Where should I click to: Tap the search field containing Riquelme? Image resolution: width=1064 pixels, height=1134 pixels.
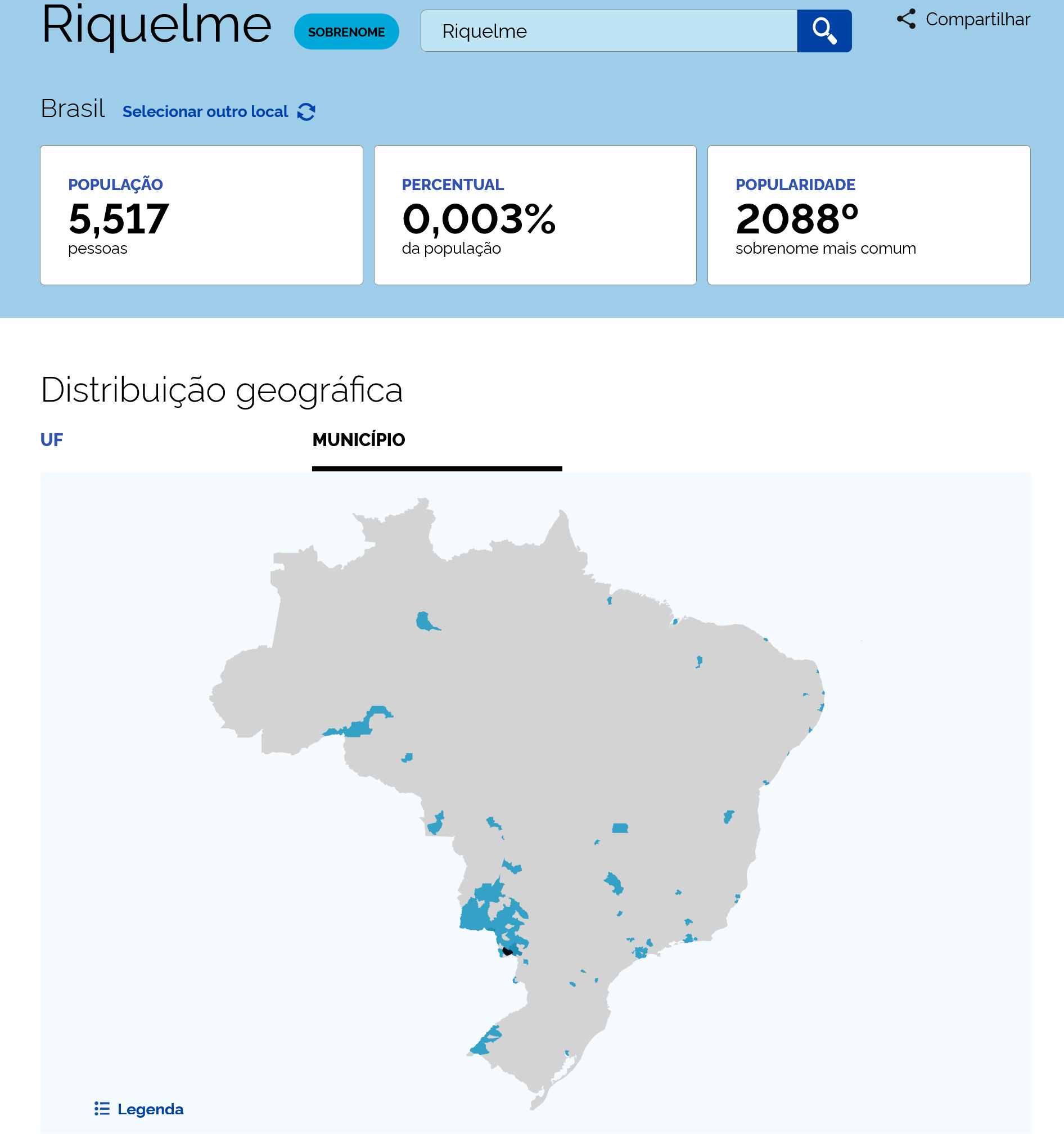tap(608, 31)
